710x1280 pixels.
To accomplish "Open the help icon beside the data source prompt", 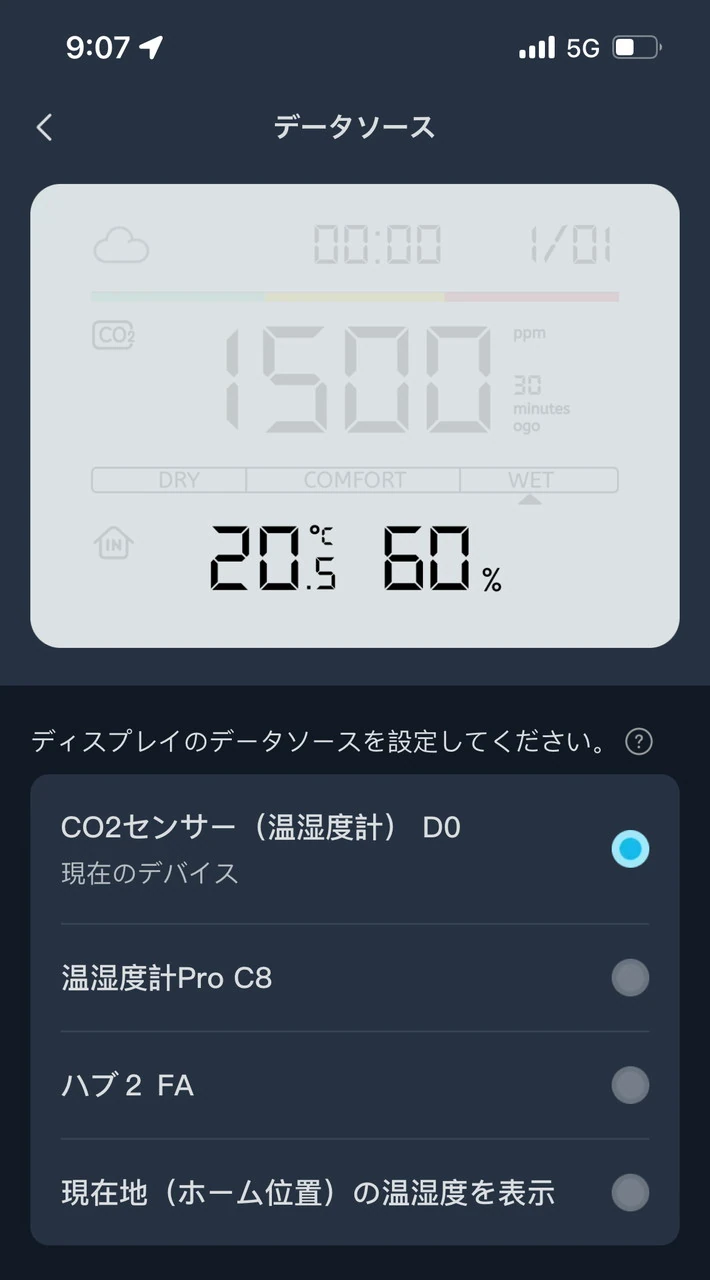I will coord(638,742).
